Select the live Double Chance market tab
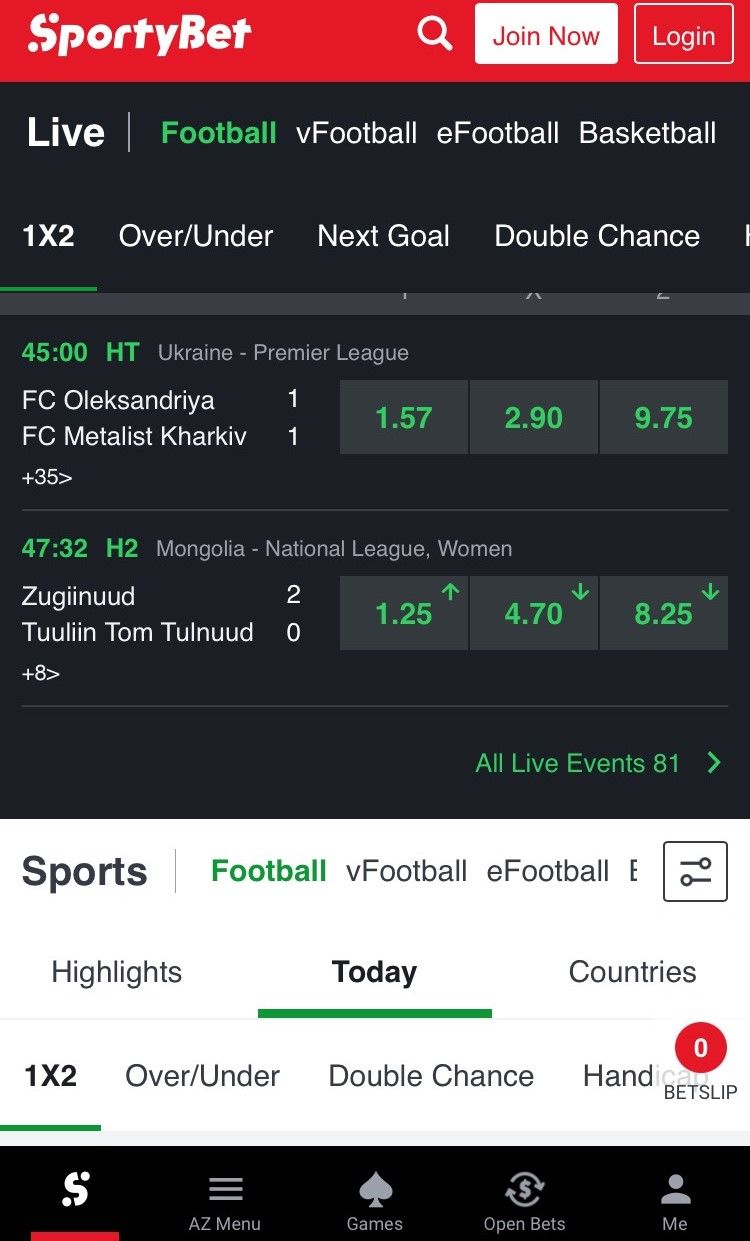Screen dimensions: 750x1241 pyautogui.click(x=597, y=236)
